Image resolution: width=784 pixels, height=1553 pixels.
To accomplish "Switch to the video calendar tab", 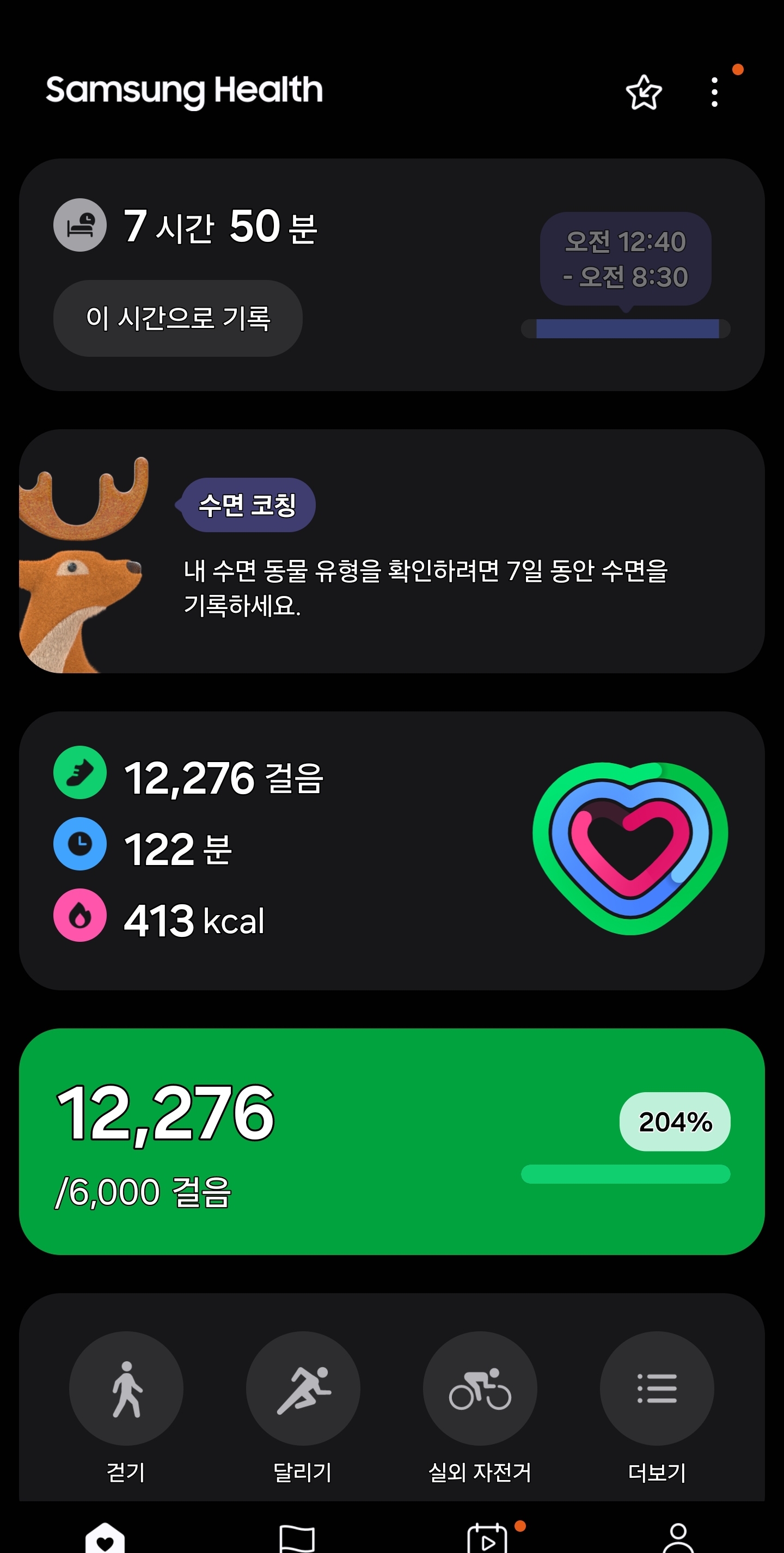I will (x=487, y=1538).
